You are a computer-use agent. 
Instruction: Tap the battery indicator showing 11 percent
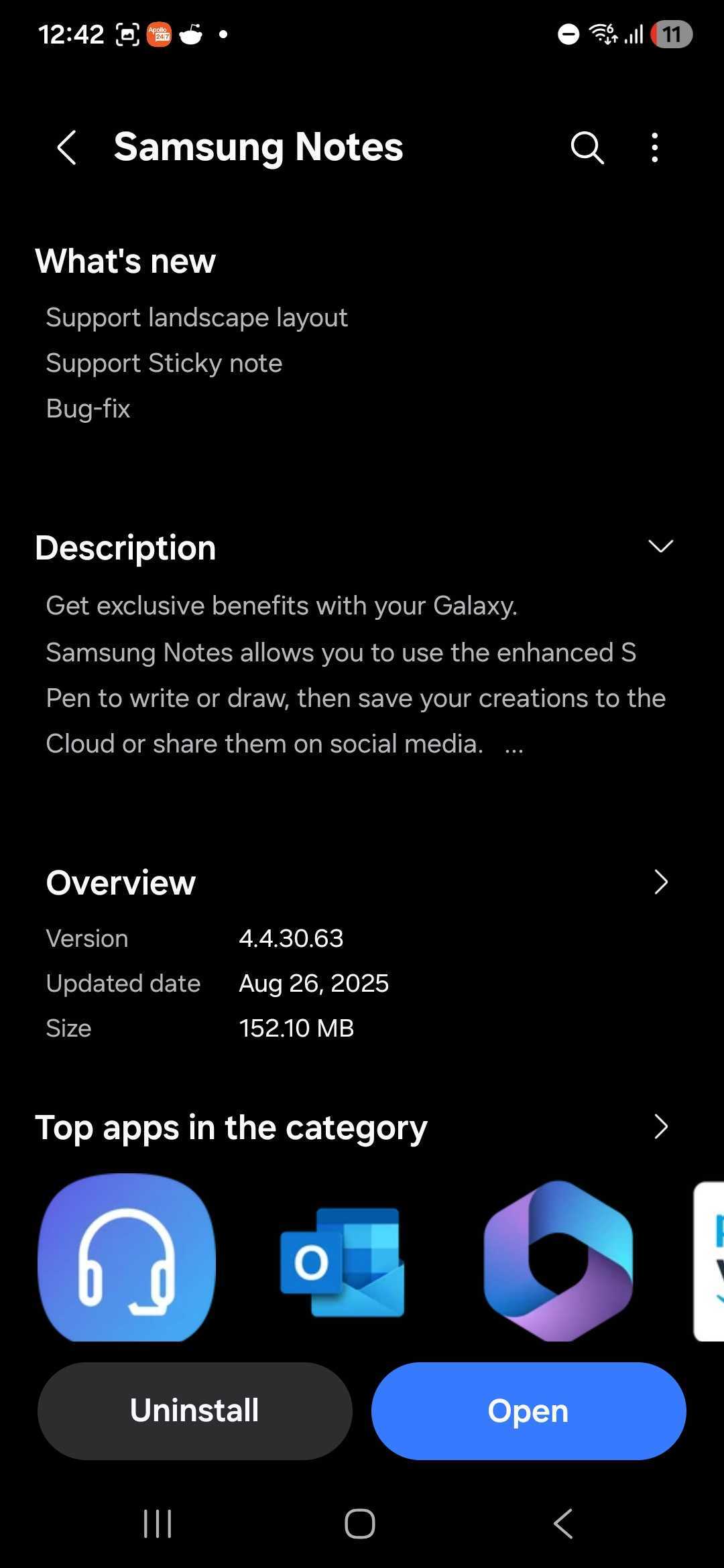pos(670,34)
